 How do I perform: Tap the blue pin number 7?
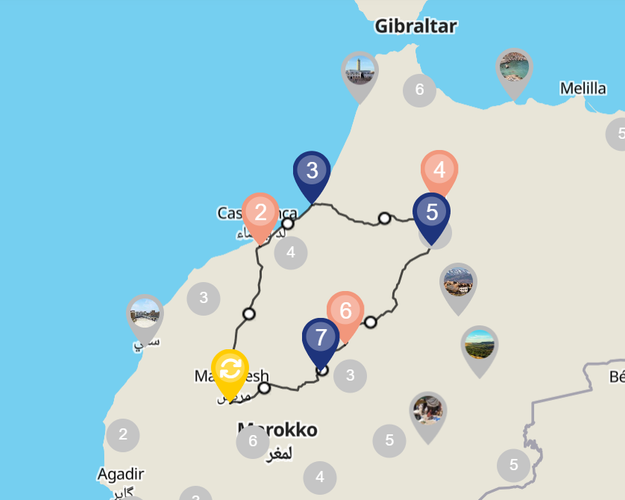[321, 338]
